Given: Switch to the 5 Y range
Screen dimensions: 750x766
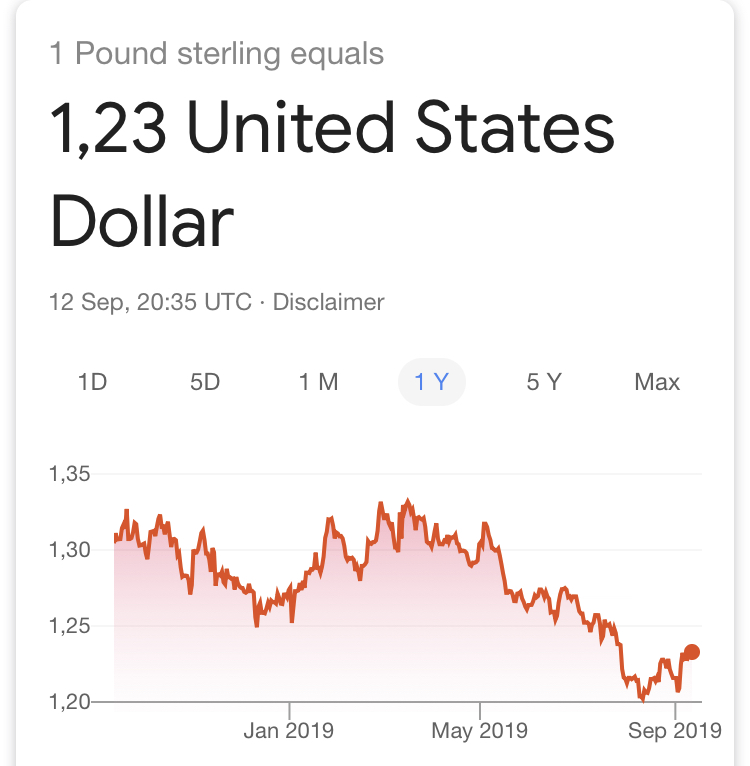Looking at the screenshot, I should pyautogui.click(x=544, y=382).
